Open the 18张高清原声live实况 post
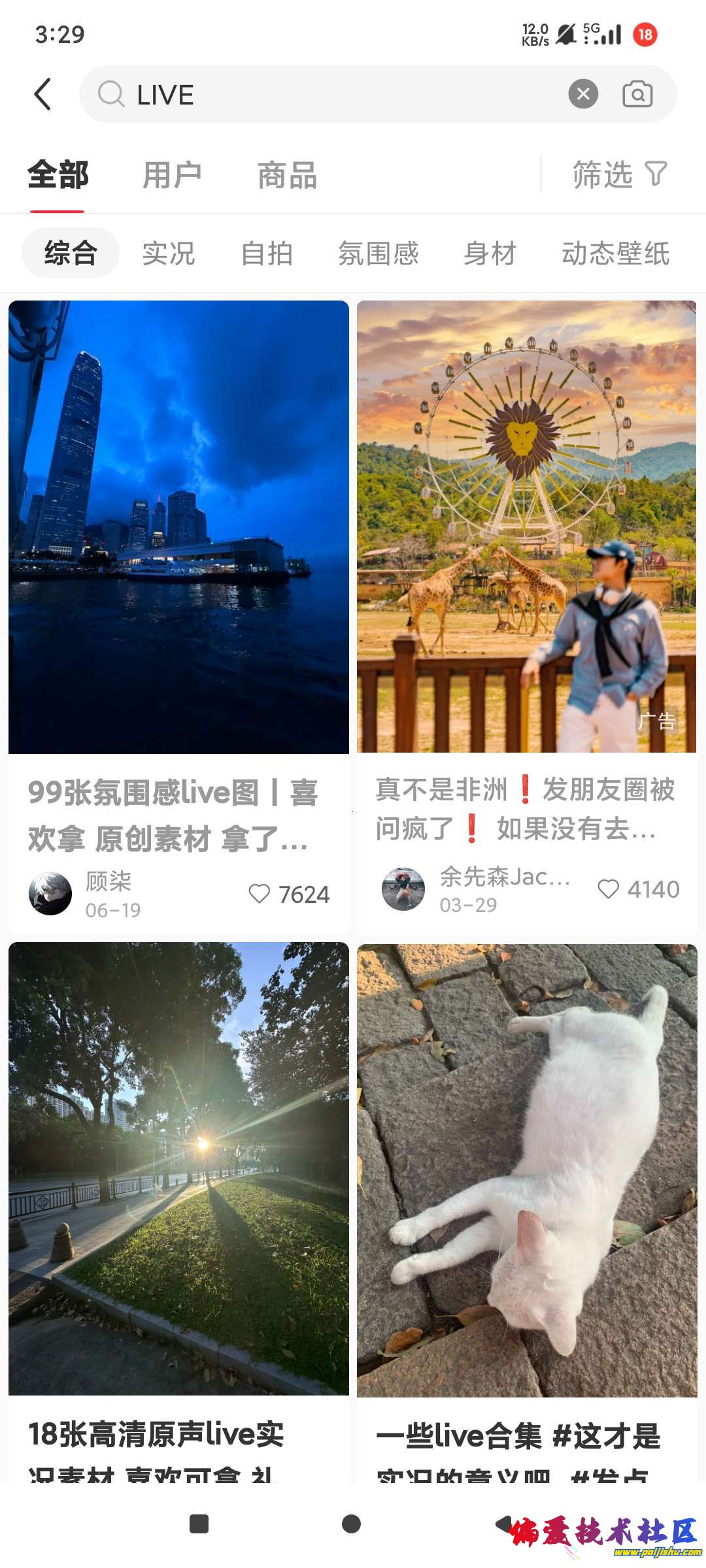 (x=178, y=1168)
